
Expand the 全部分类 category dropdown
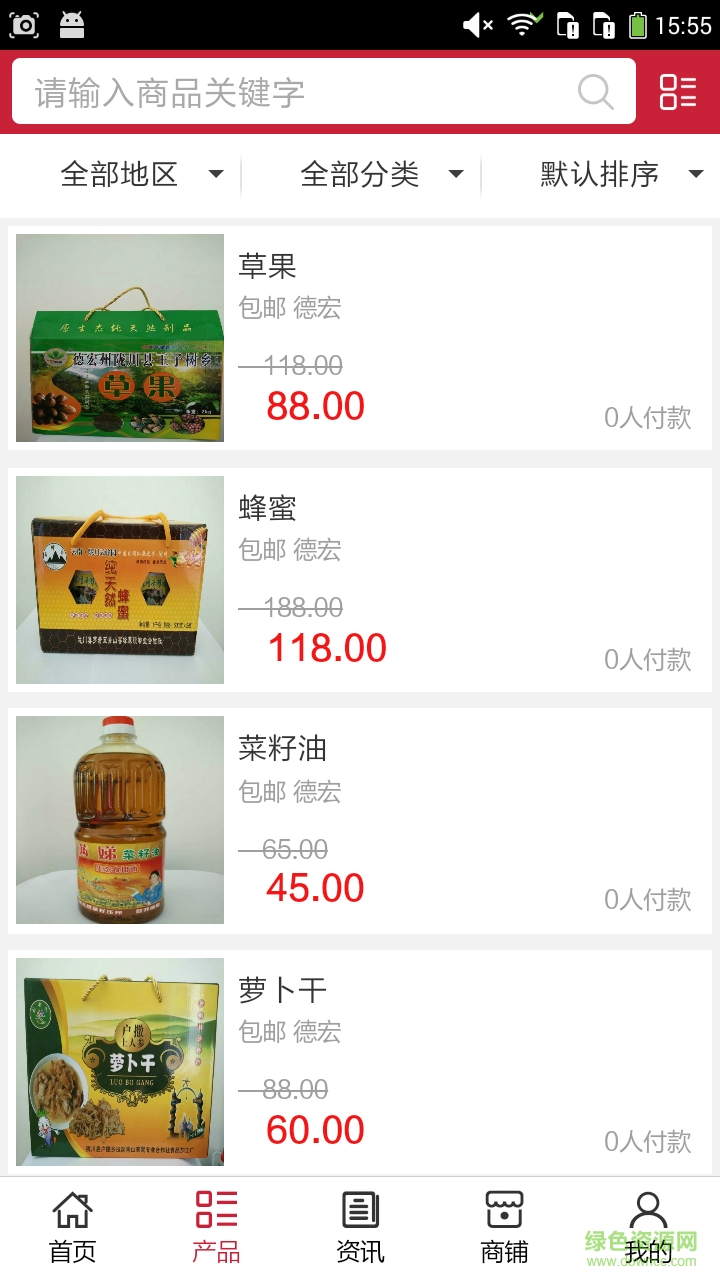coord(380,175)
